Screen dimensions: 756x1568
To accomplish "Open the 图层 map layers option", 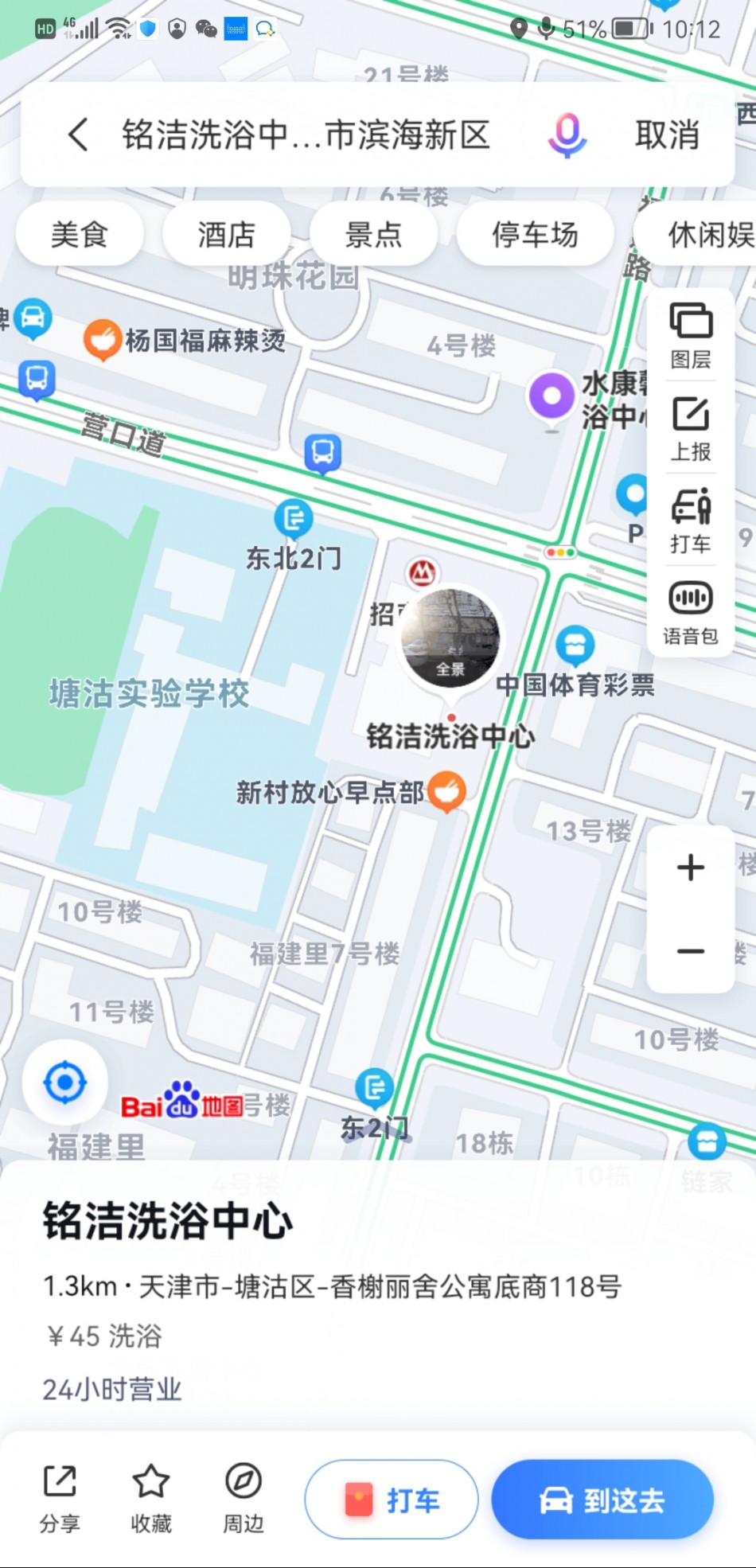I will [x=691, y=335].
